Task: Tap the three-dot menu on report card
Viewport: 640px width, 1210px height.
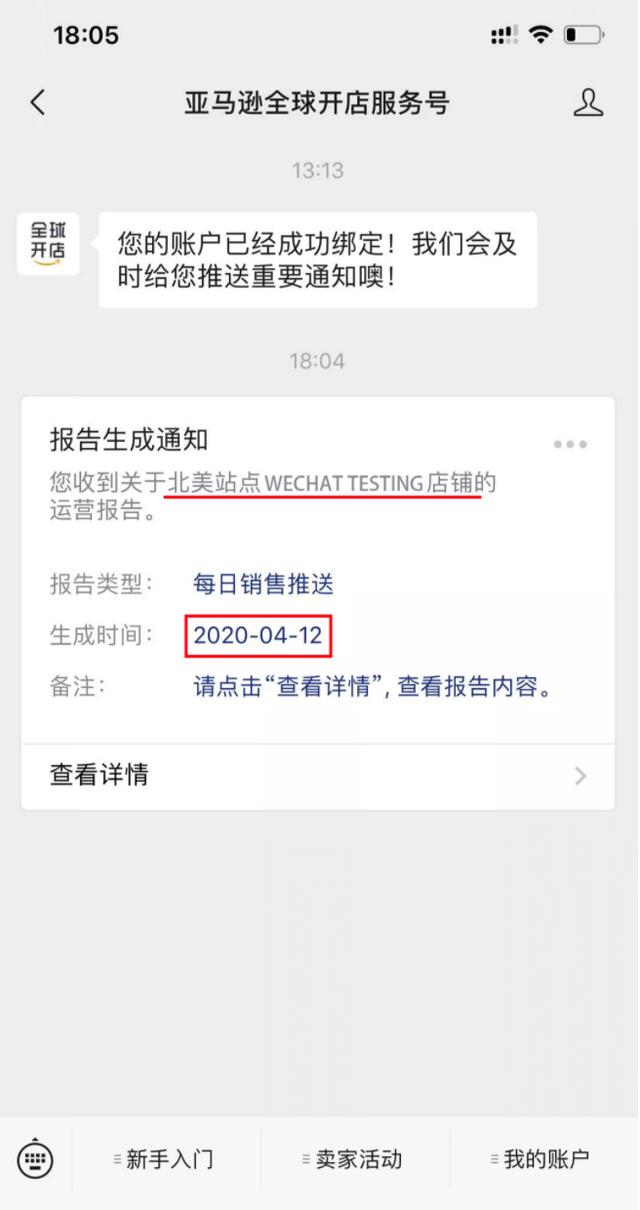Action: 570,444
